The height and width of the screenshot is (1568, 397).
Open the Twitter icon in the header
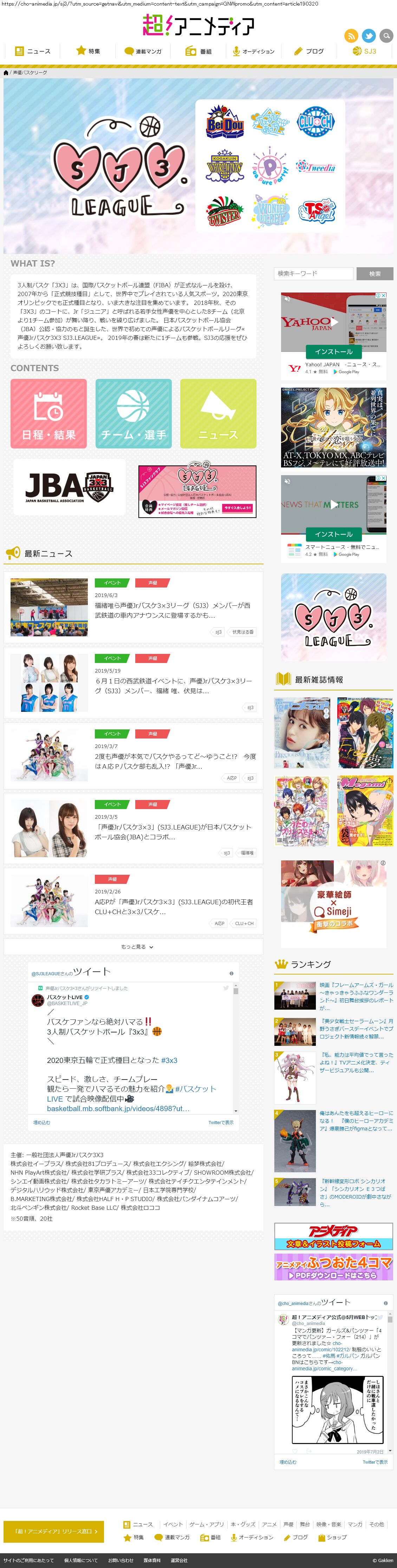(x=369, y=36)
